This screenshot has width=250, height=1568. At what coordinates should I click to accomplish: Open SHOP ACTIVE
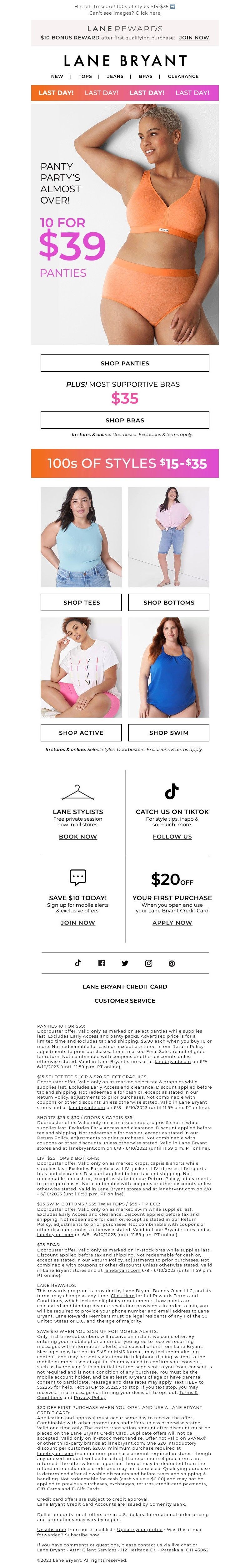[81, 733]
